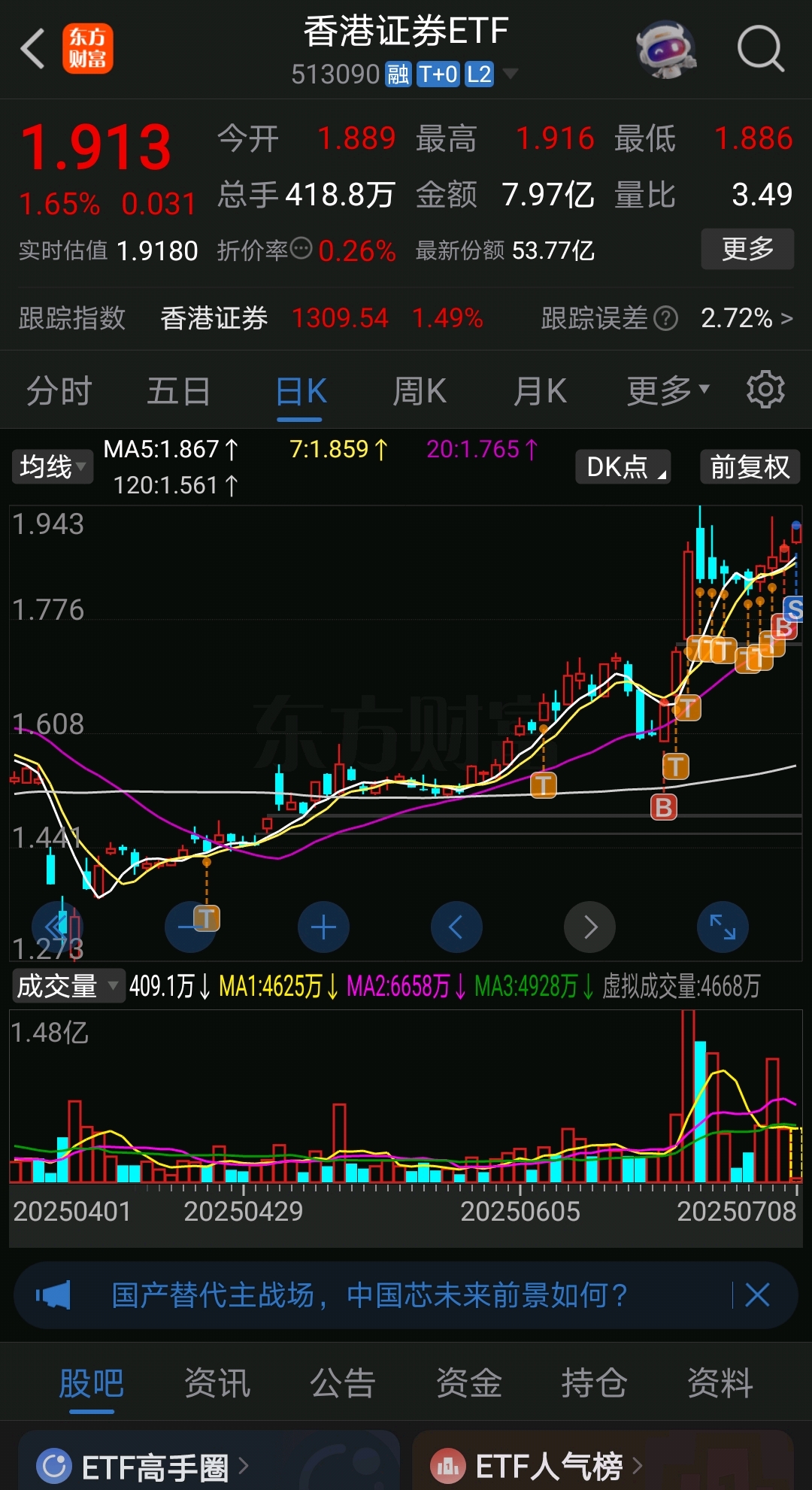Open the 均线 indicator dropdown
This screenshot has width=812, height=1490.
coord(51,466)
